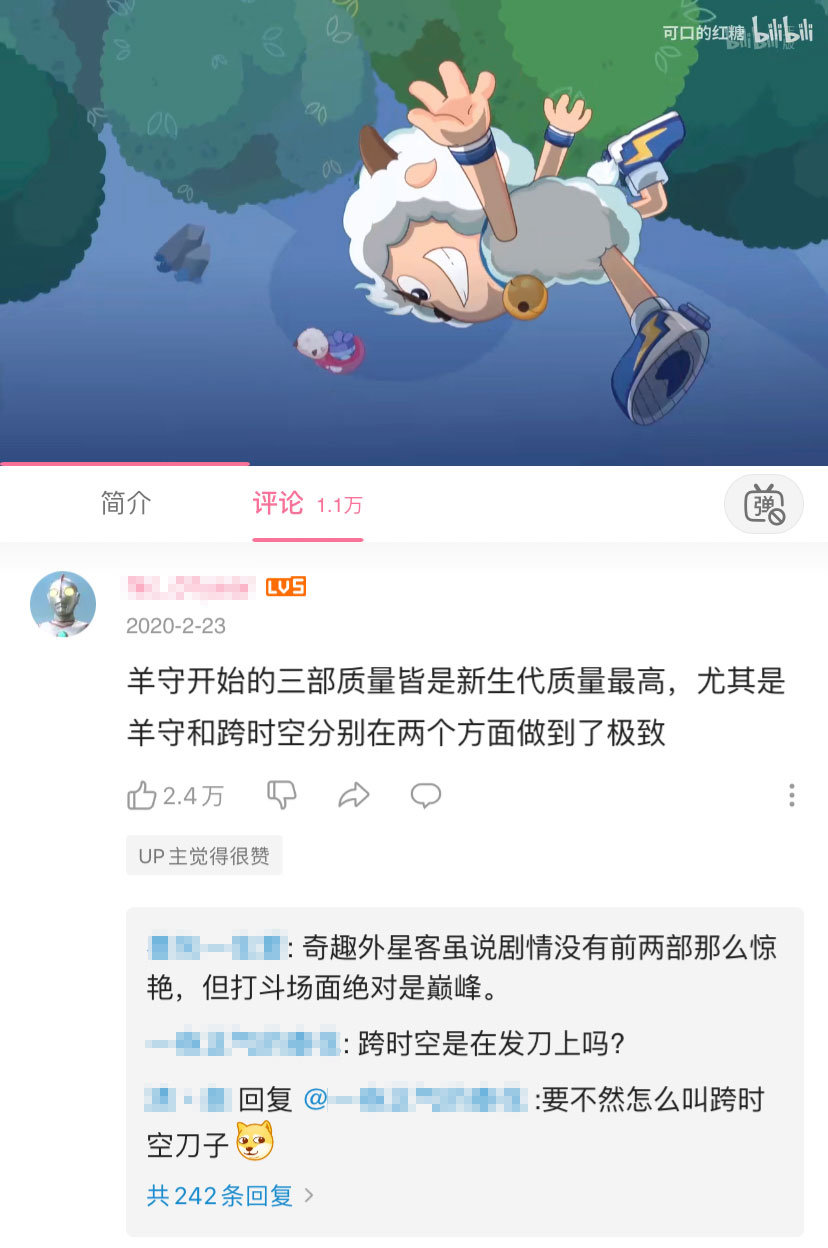Tap the video player area
Viewport: 828px width, 1248px height.
pyautogui.click(x=414, y=230)
